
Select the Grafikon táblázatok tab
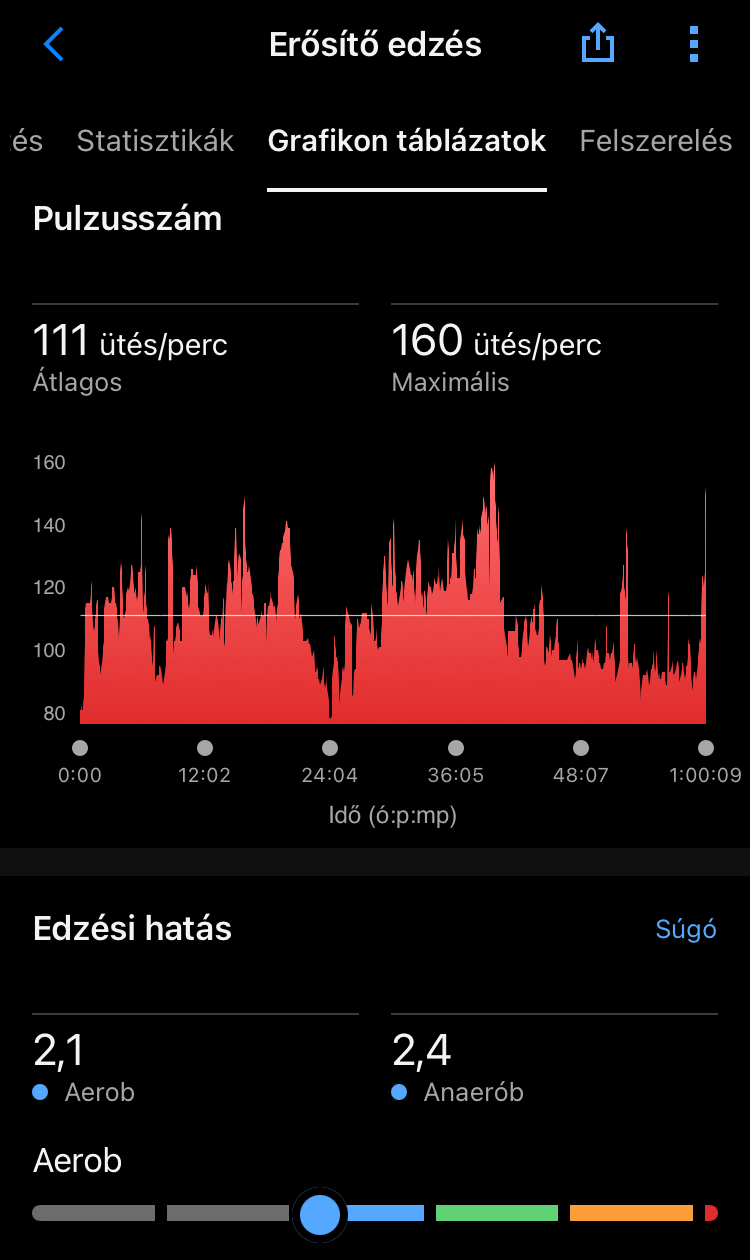coord(407,141)
